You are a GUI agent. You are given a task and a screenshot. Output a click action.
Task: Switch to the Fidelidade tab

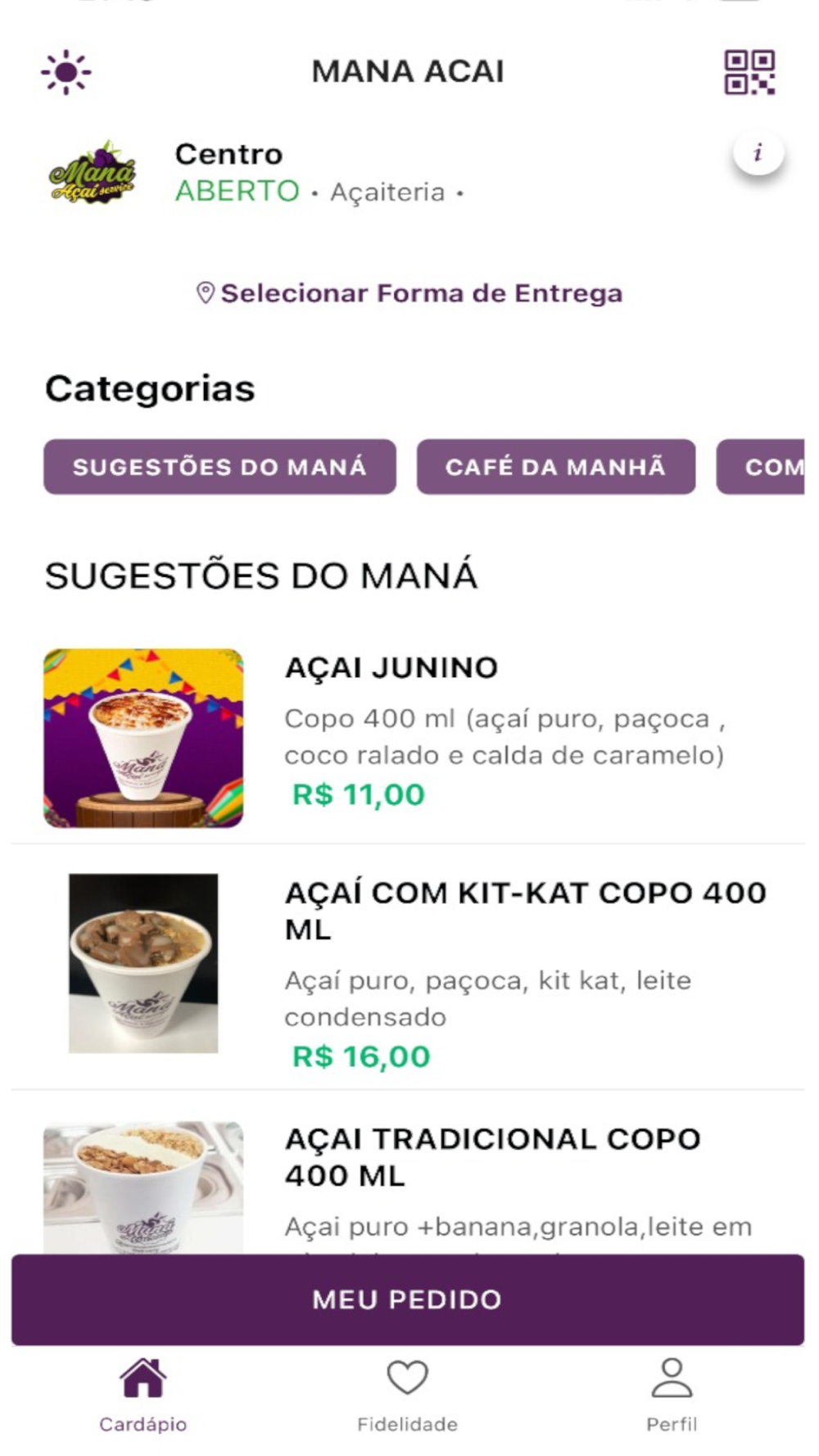point(407,1395)
